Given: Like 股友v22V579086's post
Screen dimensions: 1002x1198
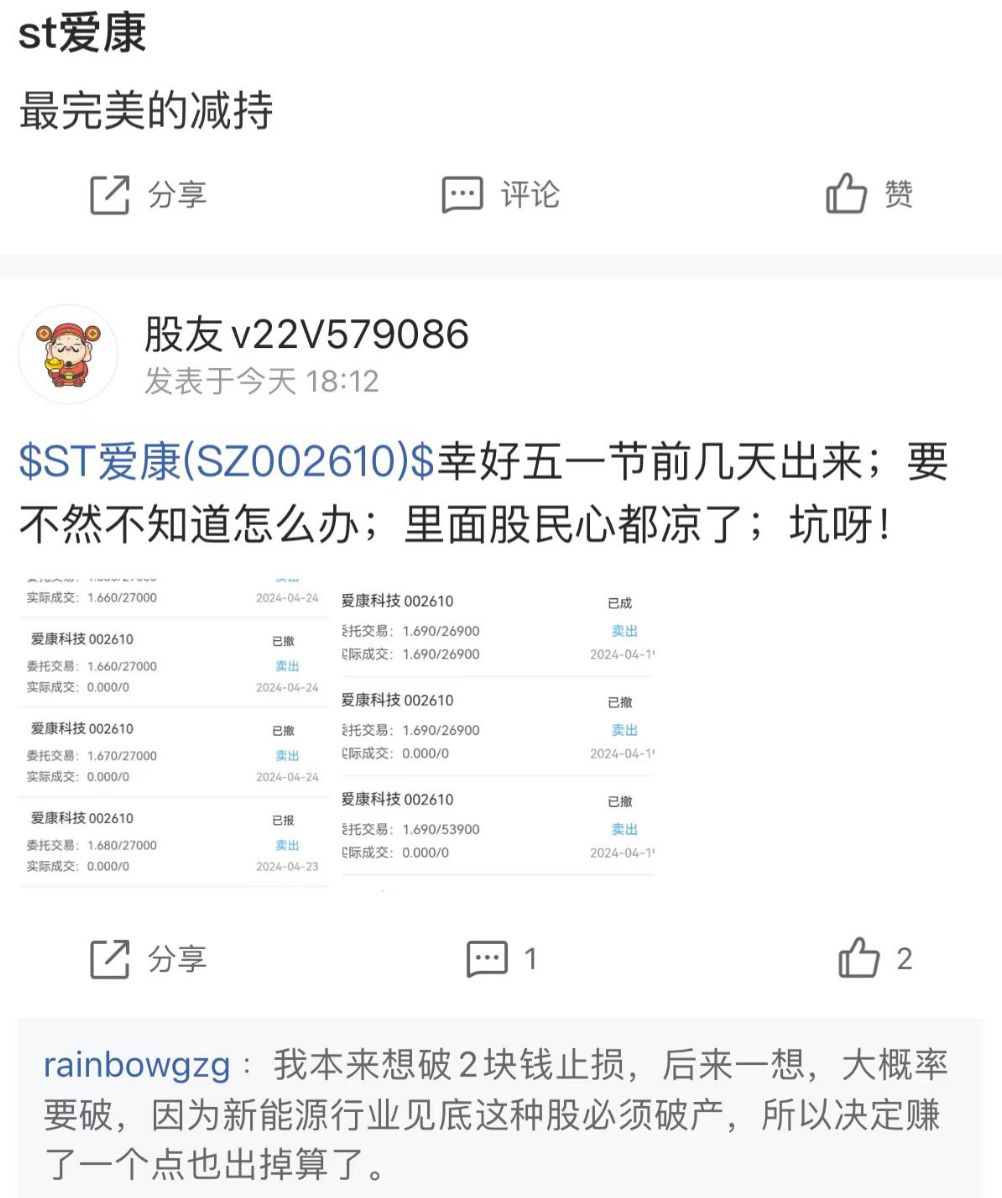Looking at the screenshot, I should [875, 959].
